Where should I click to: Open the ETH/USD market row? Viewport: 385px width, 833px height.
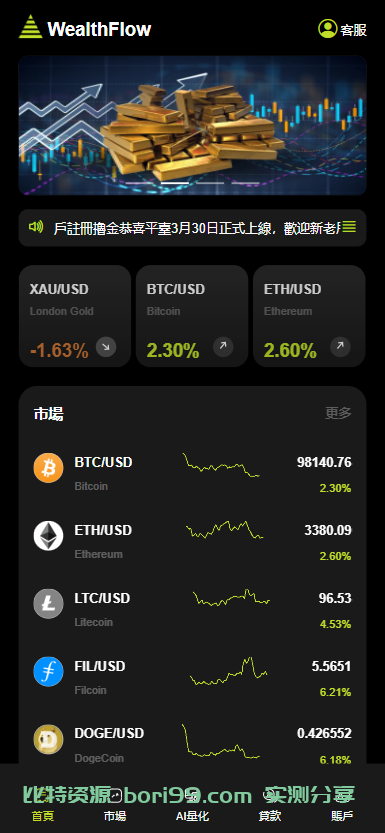pos(192,541)
